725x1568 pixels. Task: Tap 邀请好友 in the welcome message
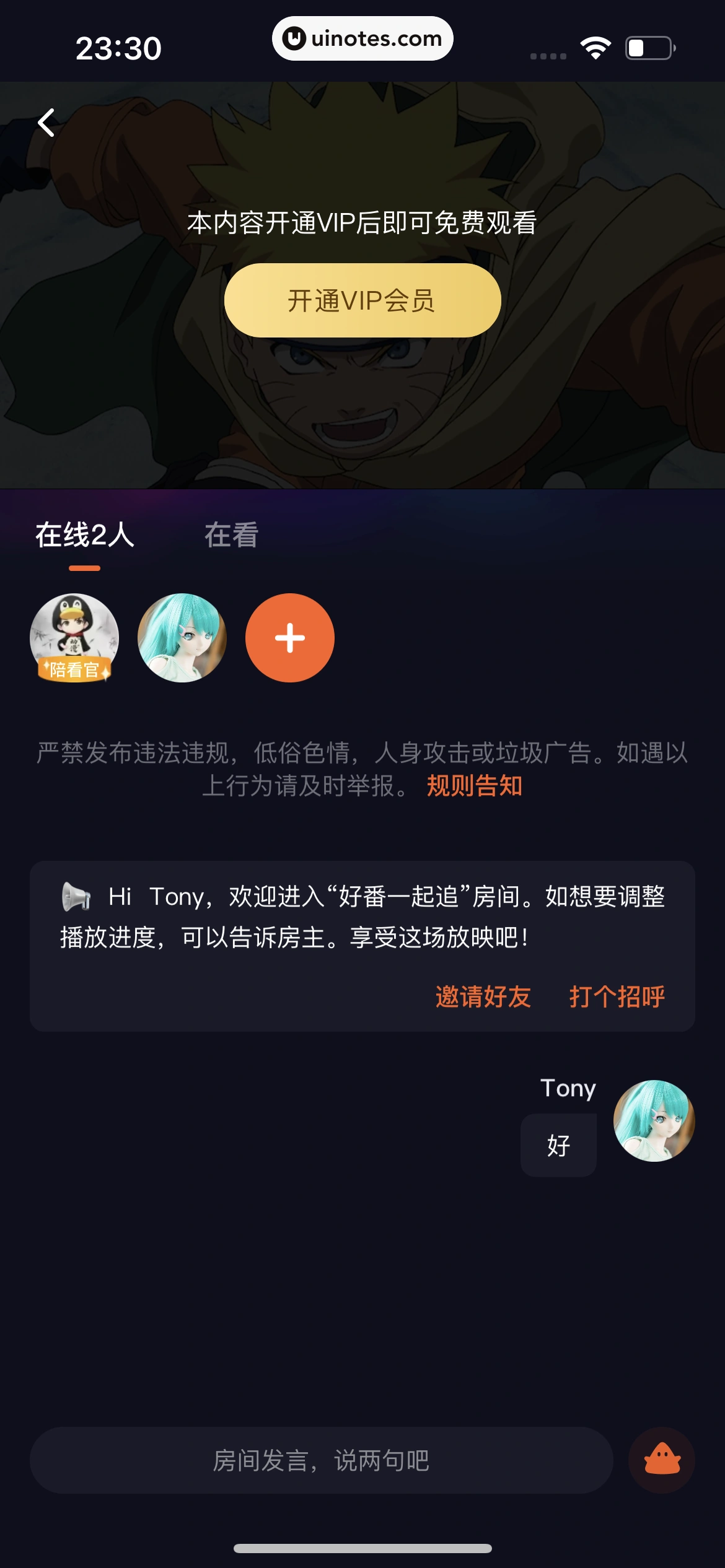[483, 996]
